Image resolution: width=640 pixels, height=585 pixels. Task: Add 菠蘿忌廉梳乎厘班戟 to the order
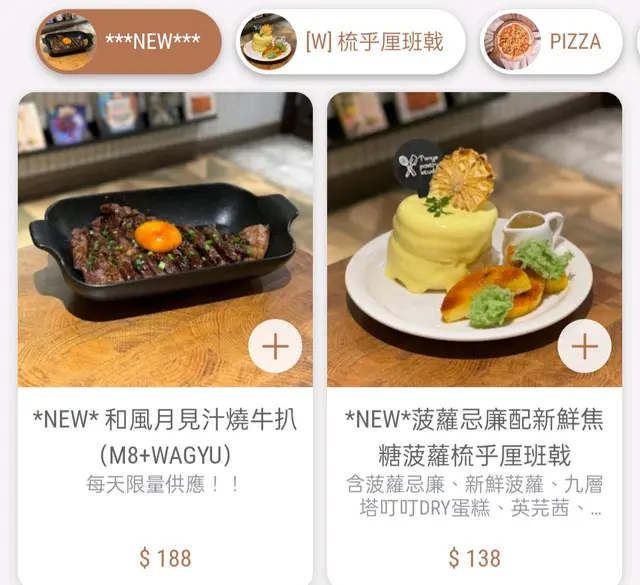point(584,347)
